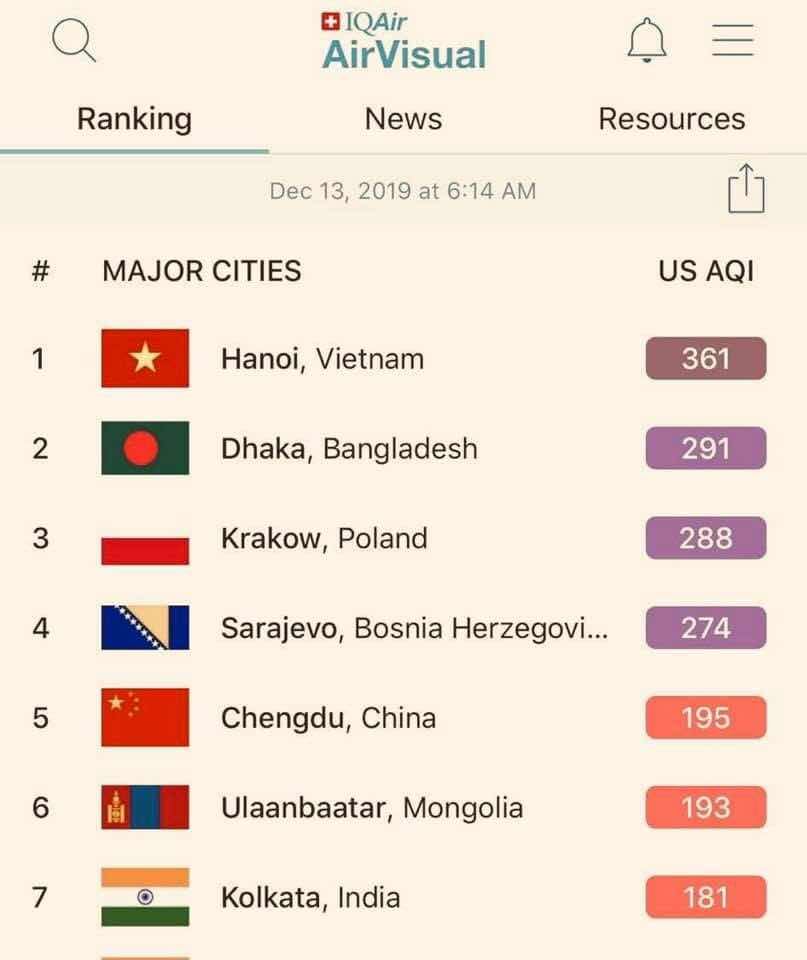
Task: Open Hanoi, Vietnam air quality details
Action: click(x=322, y=358)
